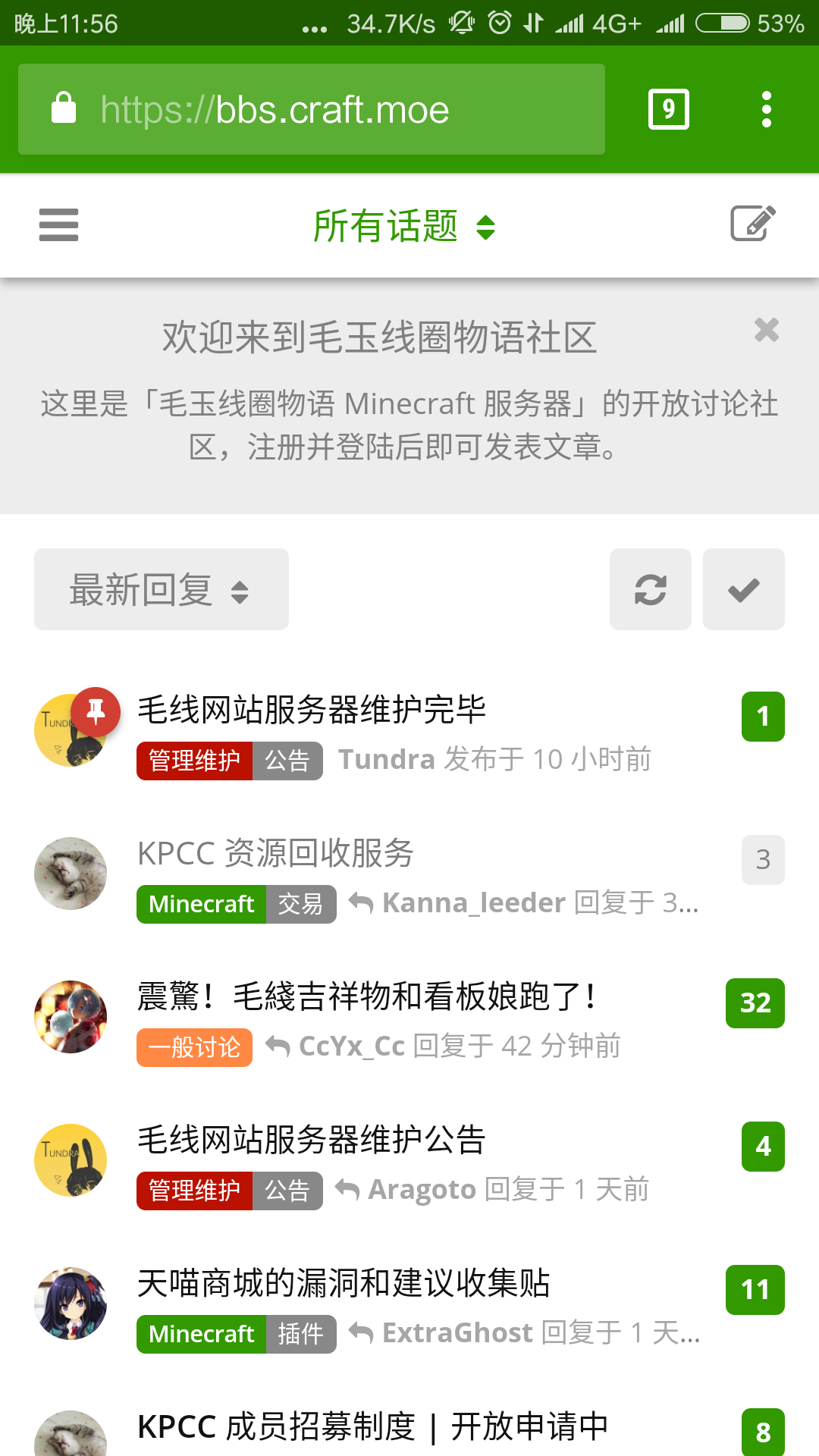Open the 最新回复 sort dropdown

point(161,589)
